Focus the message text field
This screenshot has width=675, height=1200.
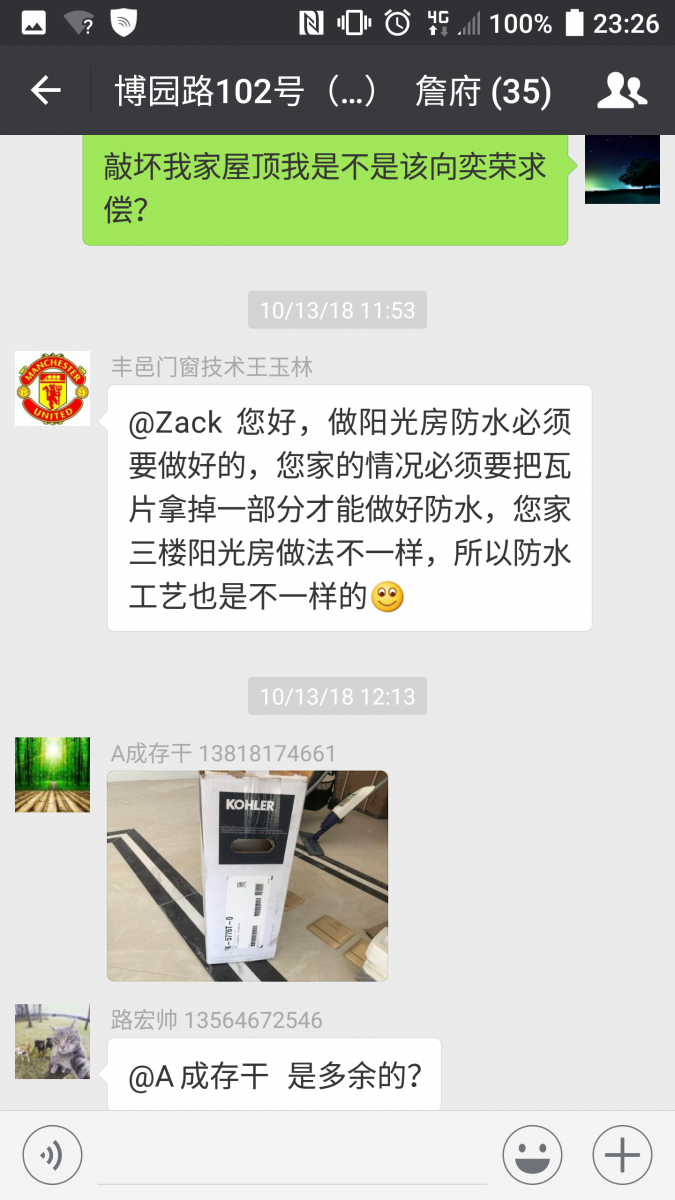point(292,1156)
